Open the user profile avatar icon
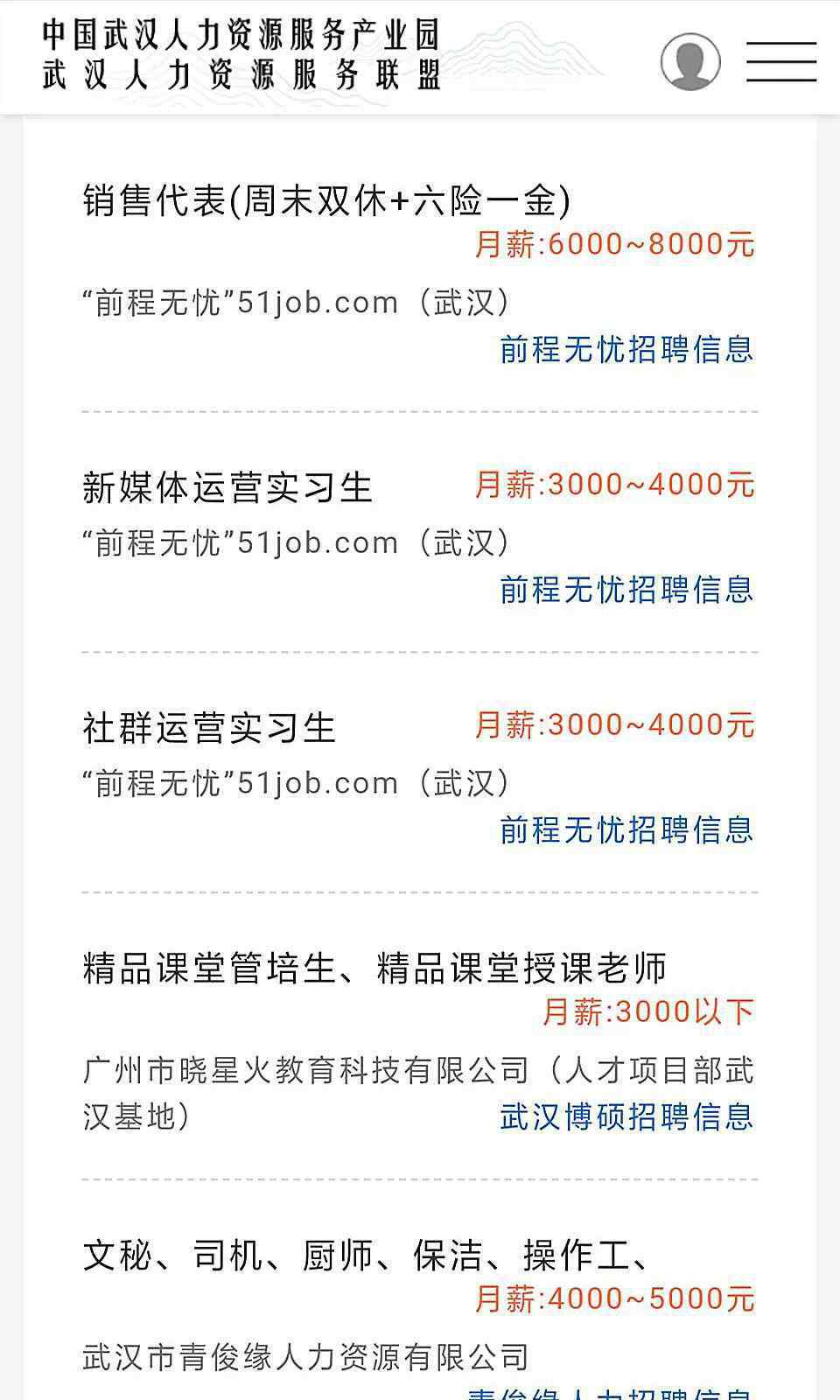Image resolution: width=840 pixels, height=1400 pixels. click(x=690, y=61)
